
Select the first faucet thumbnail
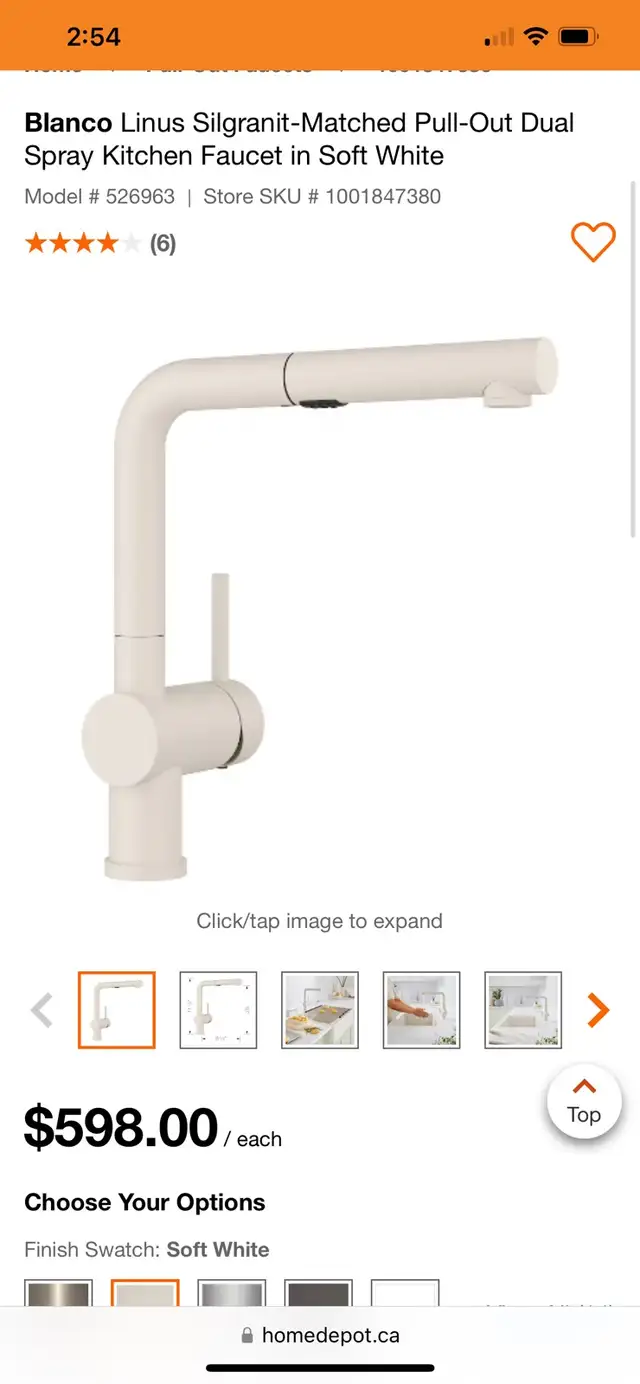click(x=117, y=1010)
